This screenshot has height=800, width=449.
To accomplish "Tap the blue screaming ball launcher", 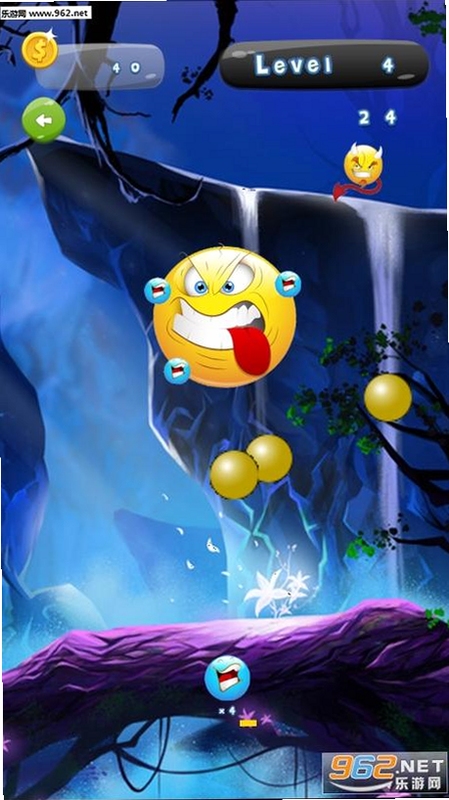I will [227, 679].
